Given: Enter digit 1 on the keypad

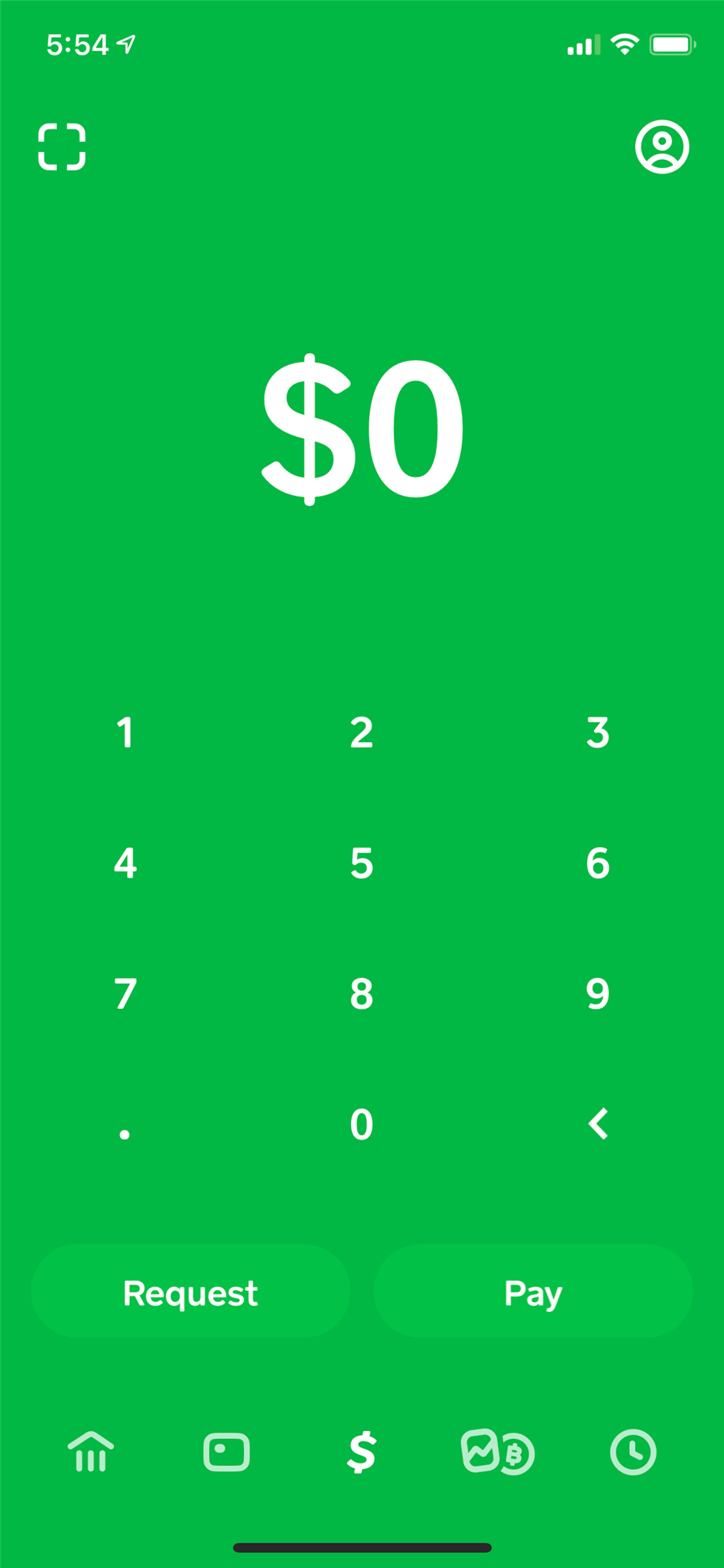Looking at the screenshot, I should click(x=125, y=733).
